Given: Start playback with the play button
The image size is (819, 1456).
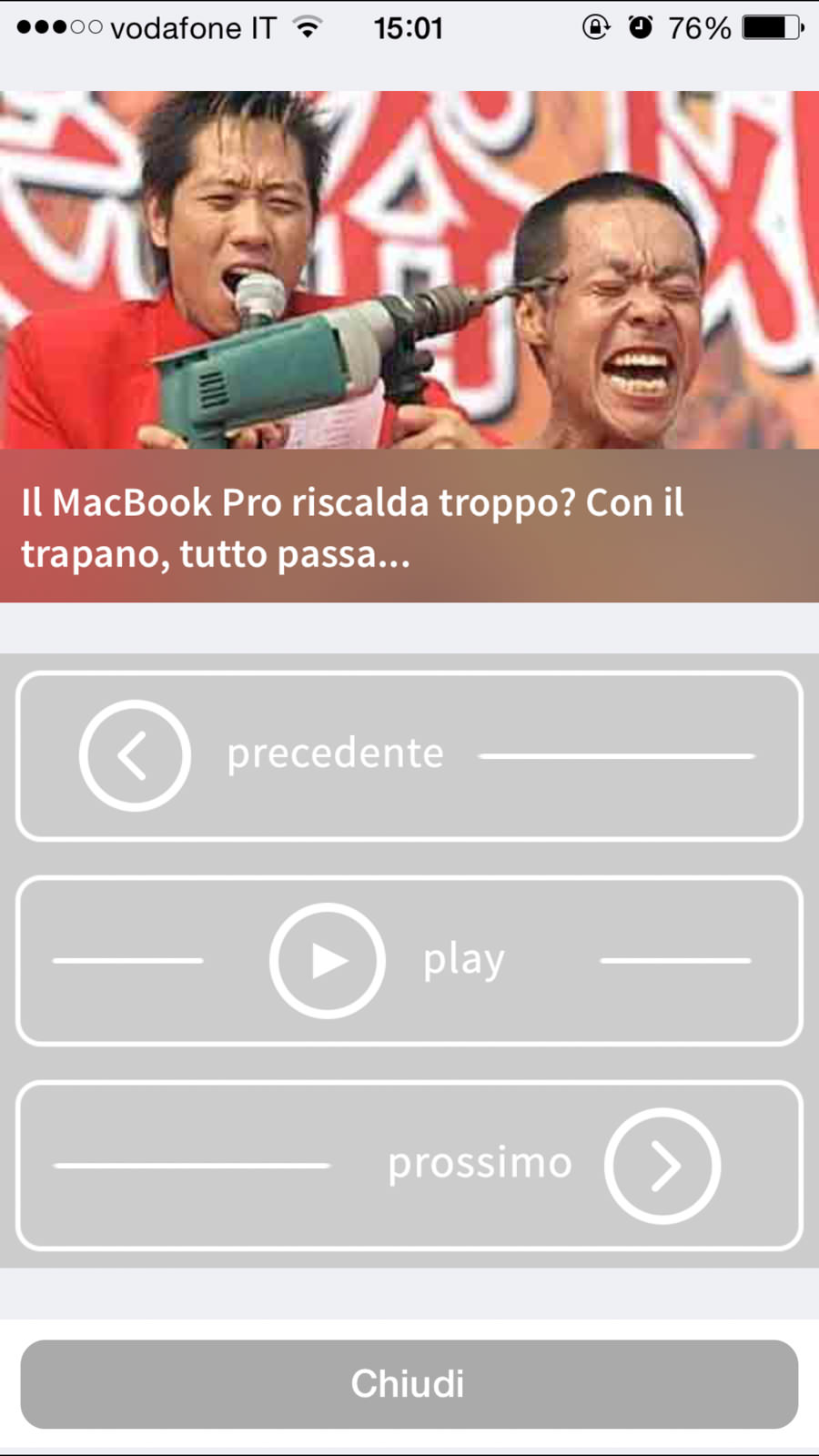Looking at the screenshot, I should [409, 961].
